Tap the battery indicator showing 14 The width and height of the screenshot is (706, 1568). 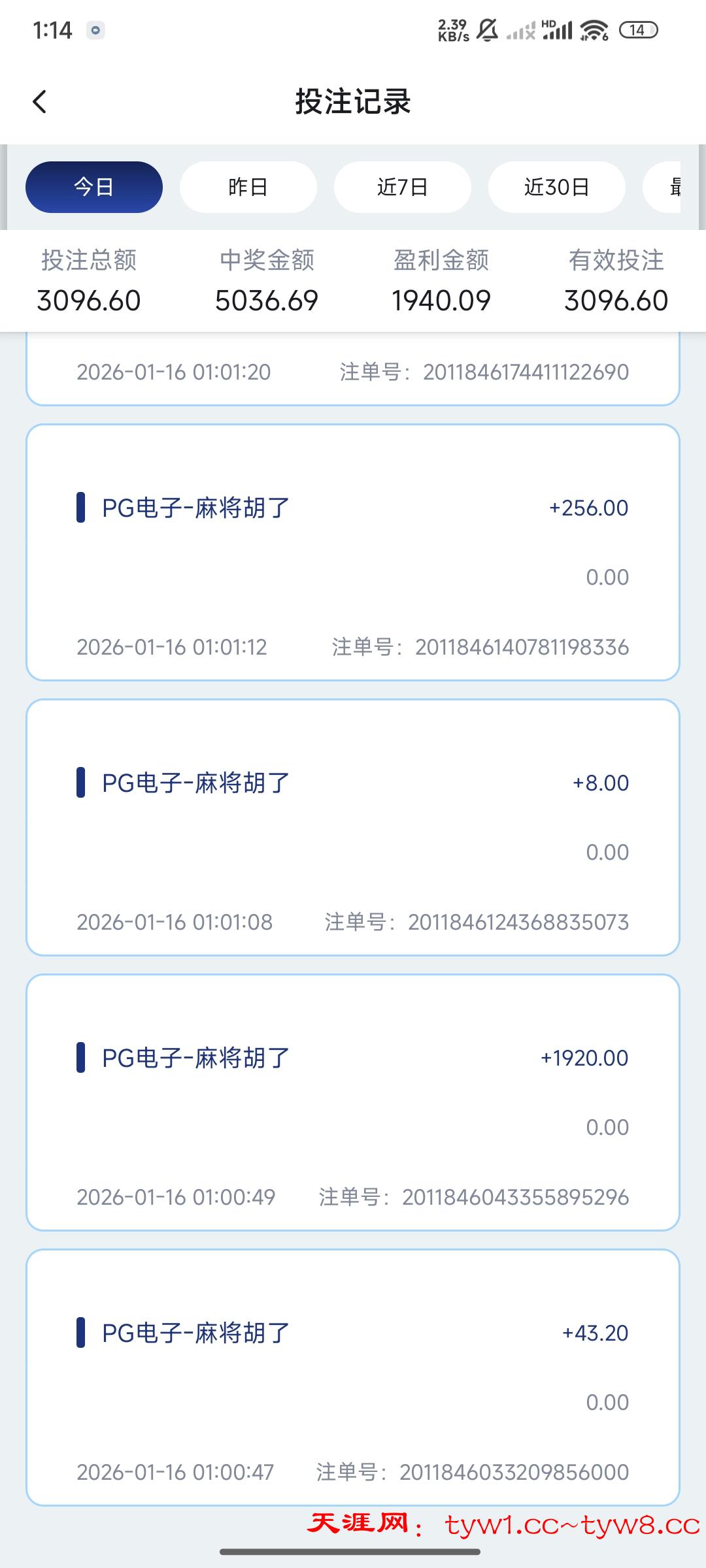coord(637,31)
